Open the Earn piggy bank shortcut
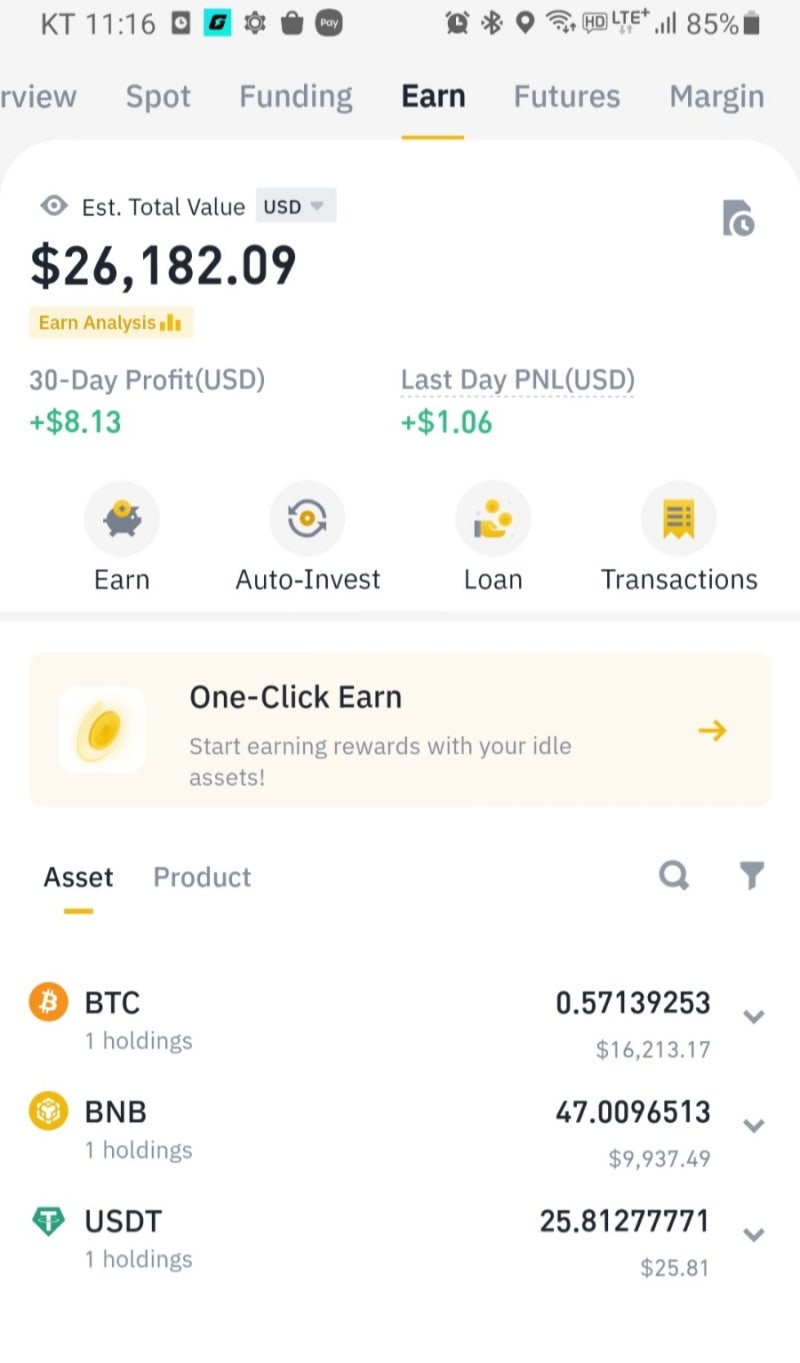This screenshot has width=800, height=1363. coord(122,537)
